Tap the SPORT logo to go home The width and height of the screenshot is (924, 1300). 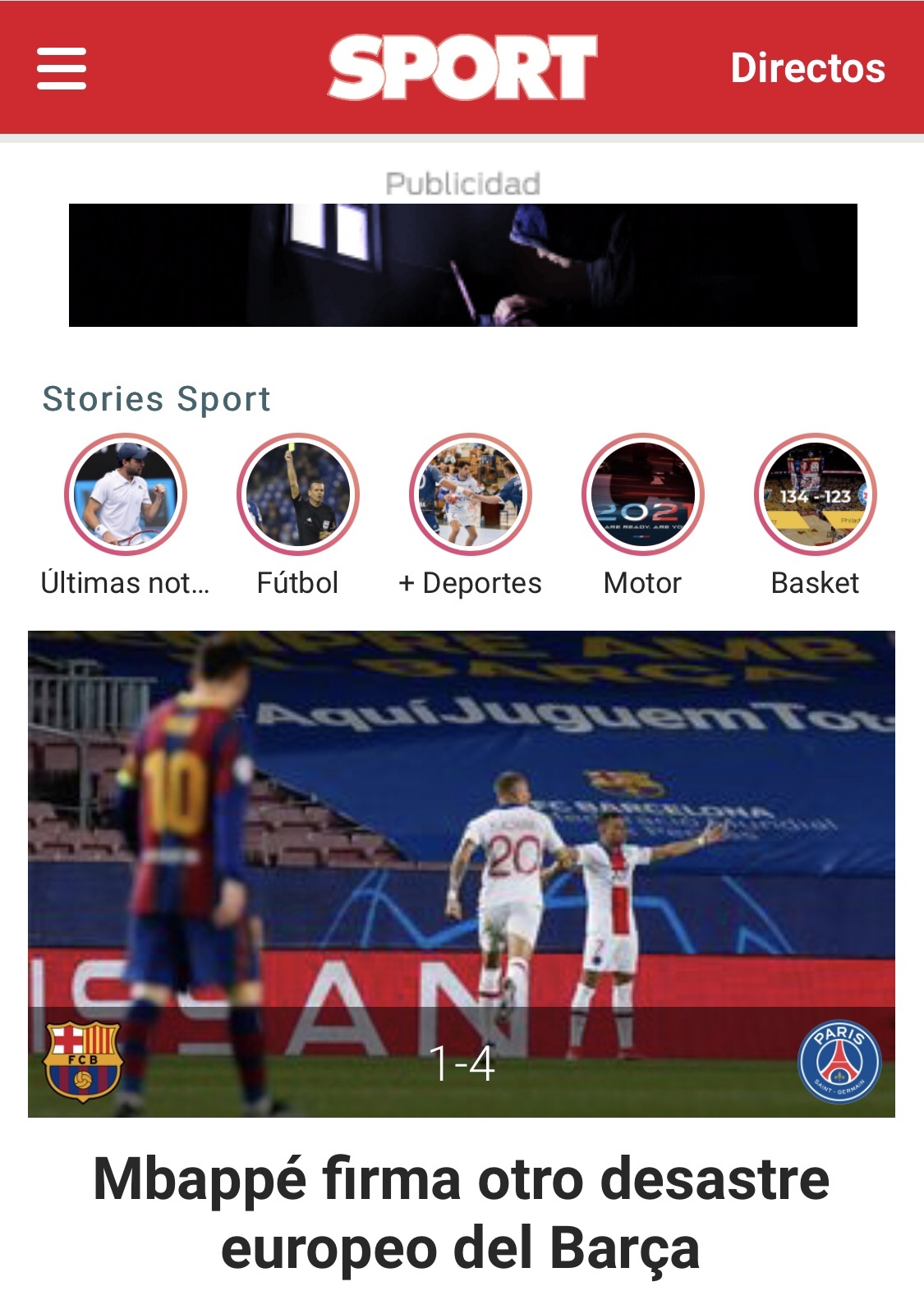click(462, 67)
